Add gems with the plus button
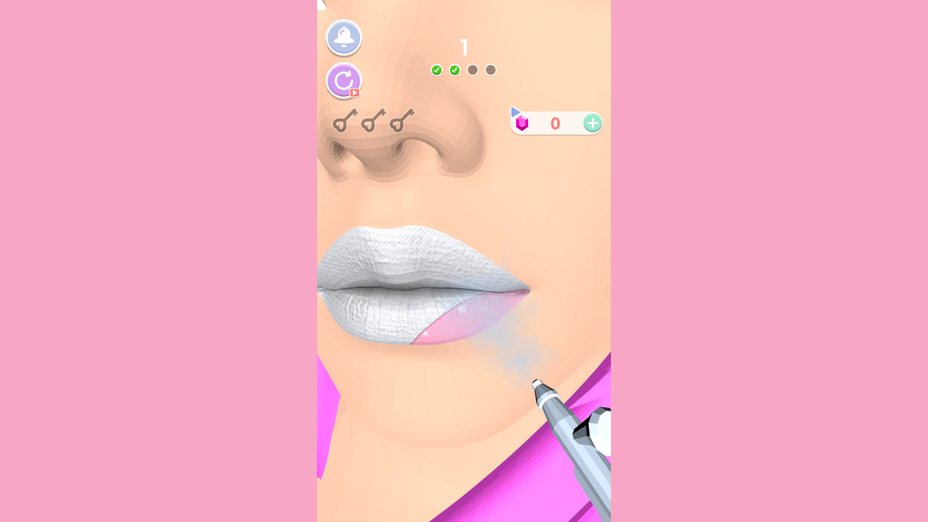Viewport: 928px width, 522px height. [592, 123]
